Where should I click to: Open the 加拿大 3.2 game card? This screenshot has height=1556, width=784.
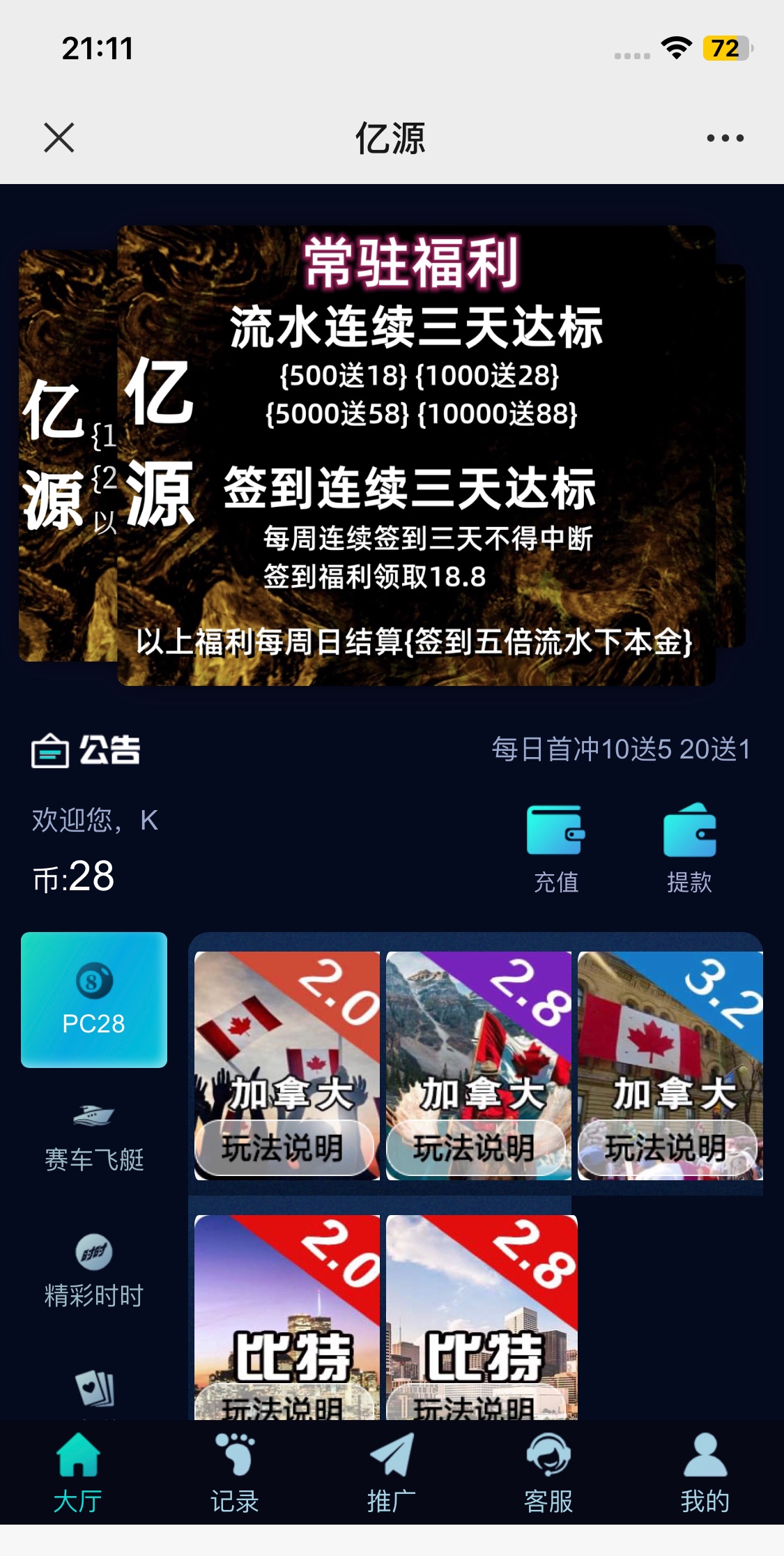pyautogui.click(x=670, y=1046)
